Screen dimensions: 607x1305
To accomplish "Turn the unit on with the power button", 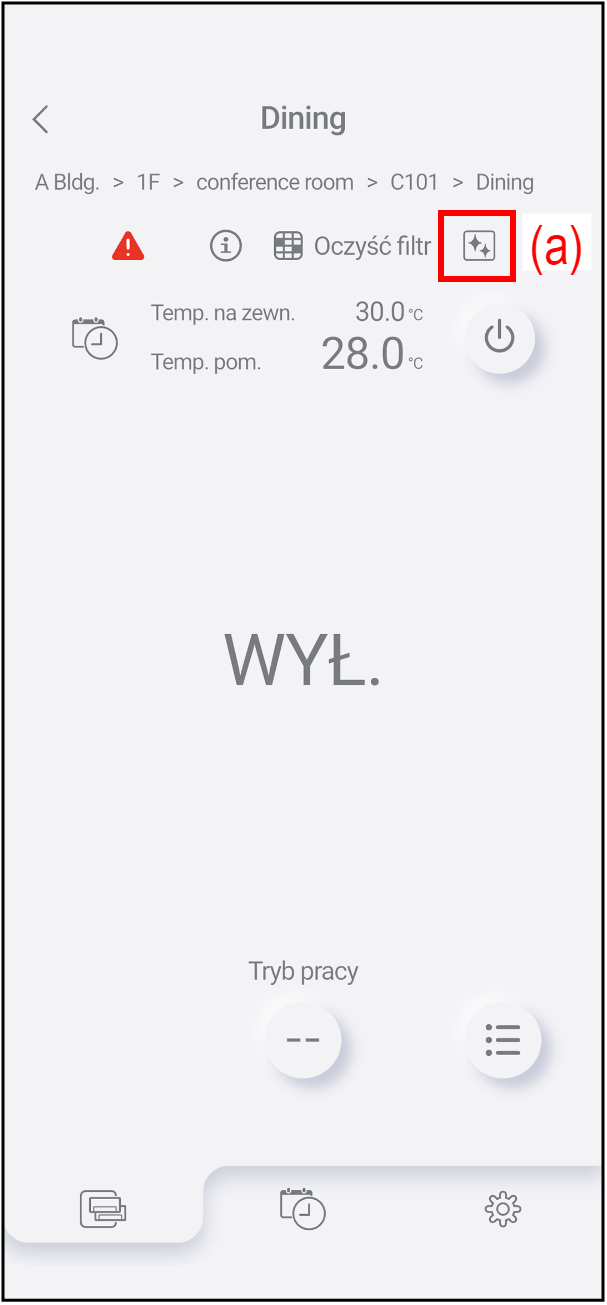I will [499, 339].
